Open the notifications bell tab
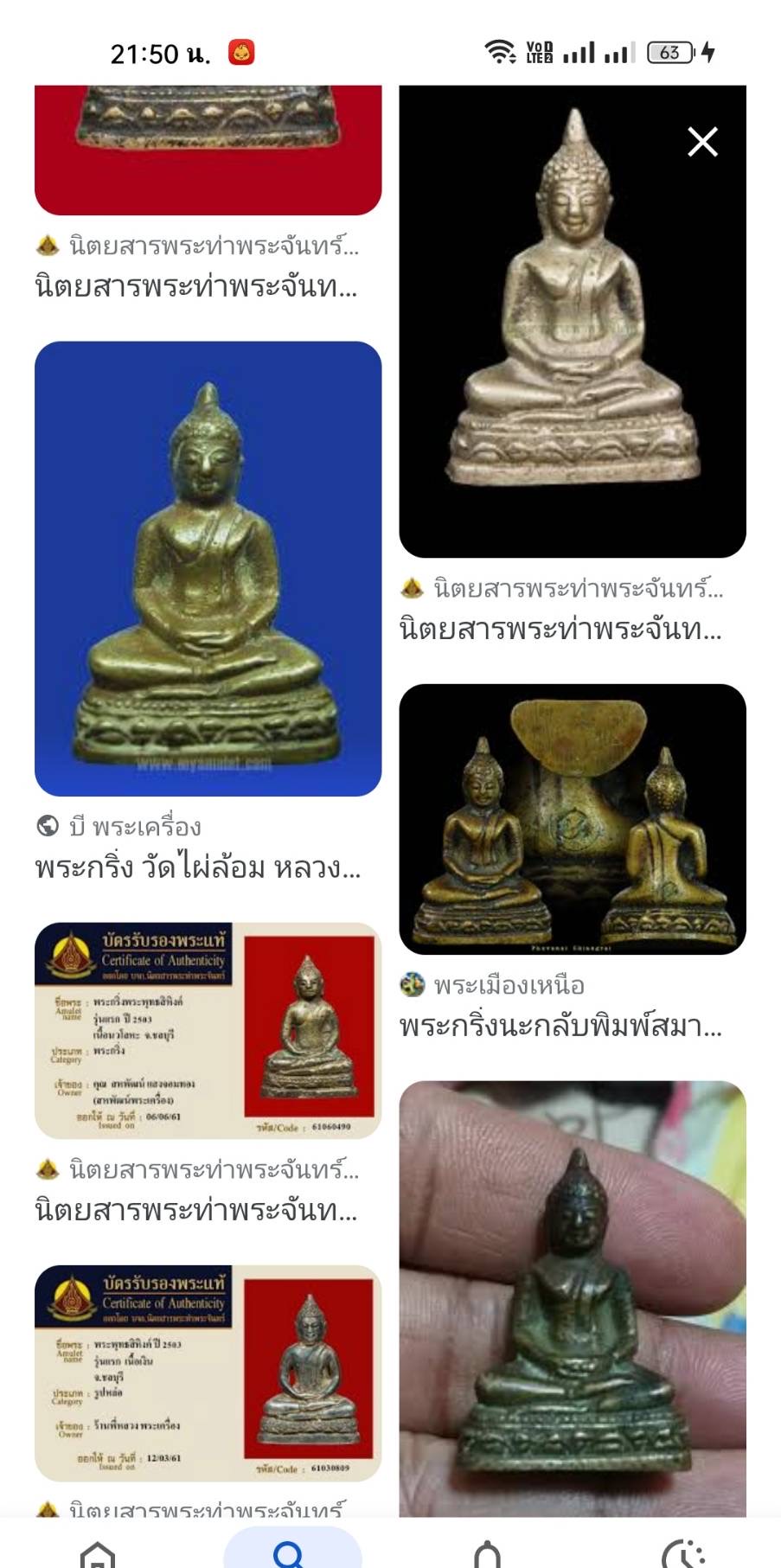Image resolution: width=781 pixels, height=1568 pixels. [x=488, y=1552]
